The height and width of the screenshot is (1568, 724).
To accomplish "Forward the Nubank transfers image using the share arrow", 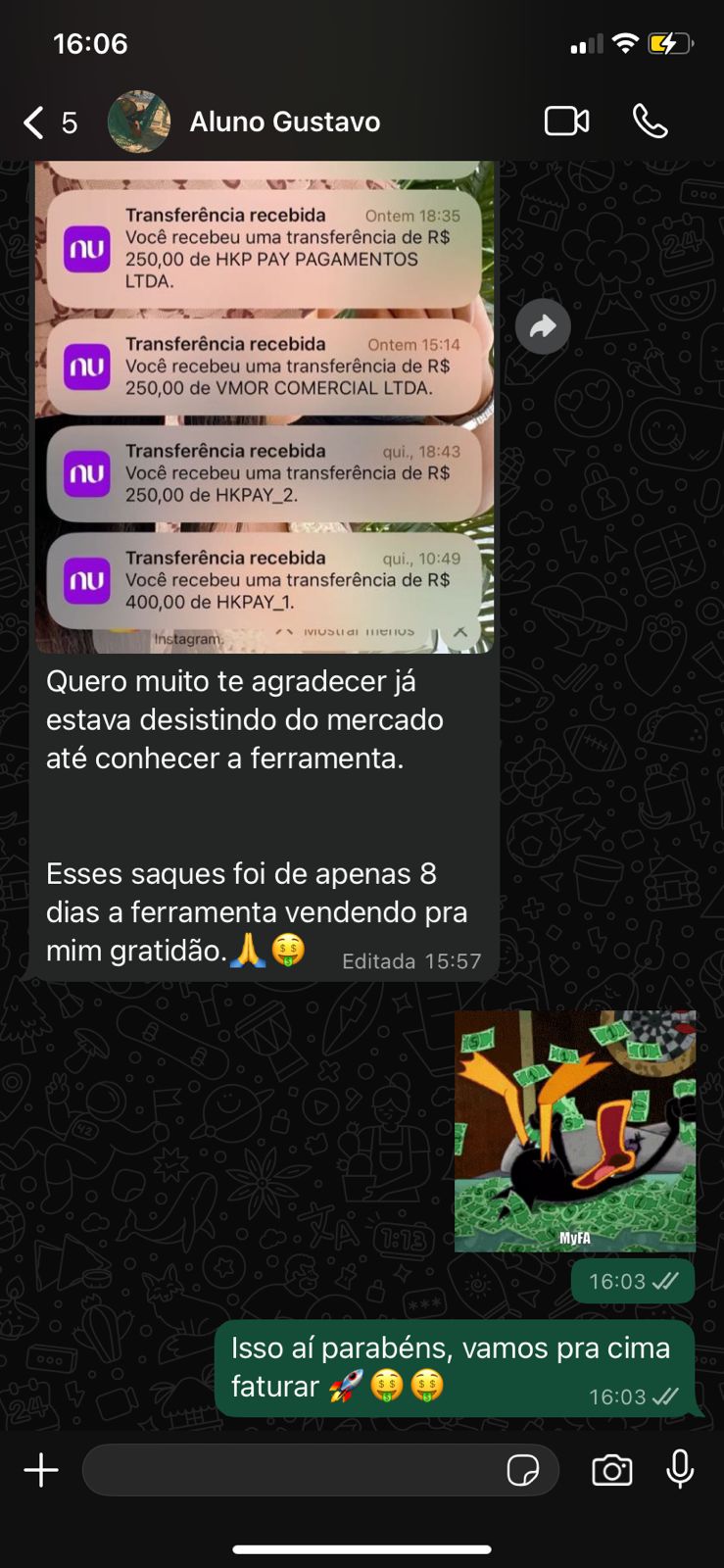I will (x=544, y=325).
